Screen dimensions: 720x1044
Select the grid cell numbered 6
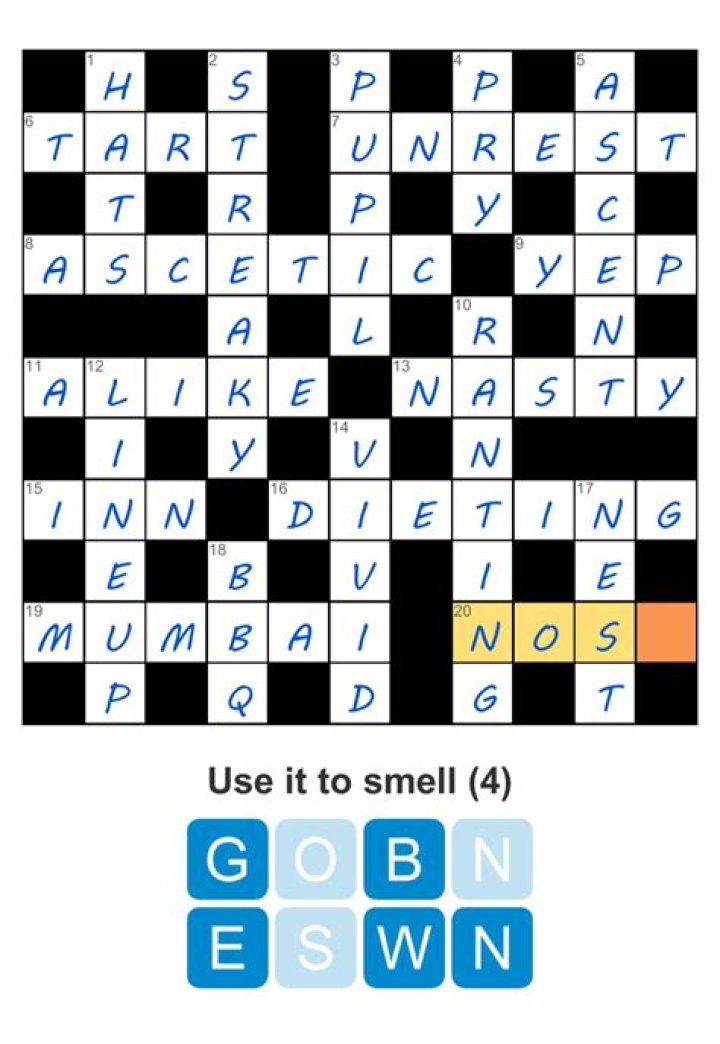pos(53,142)
